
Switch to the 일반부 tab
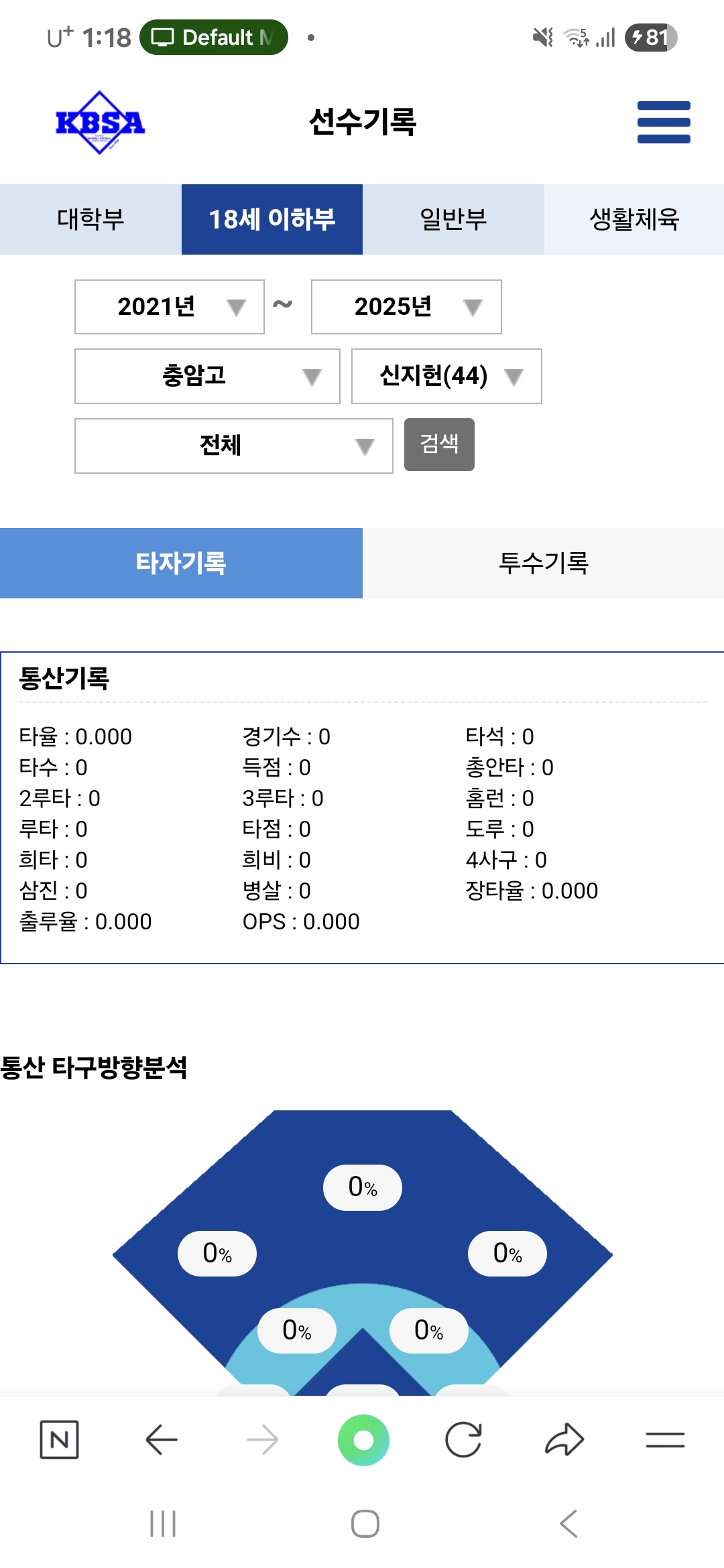click(453, 219)
